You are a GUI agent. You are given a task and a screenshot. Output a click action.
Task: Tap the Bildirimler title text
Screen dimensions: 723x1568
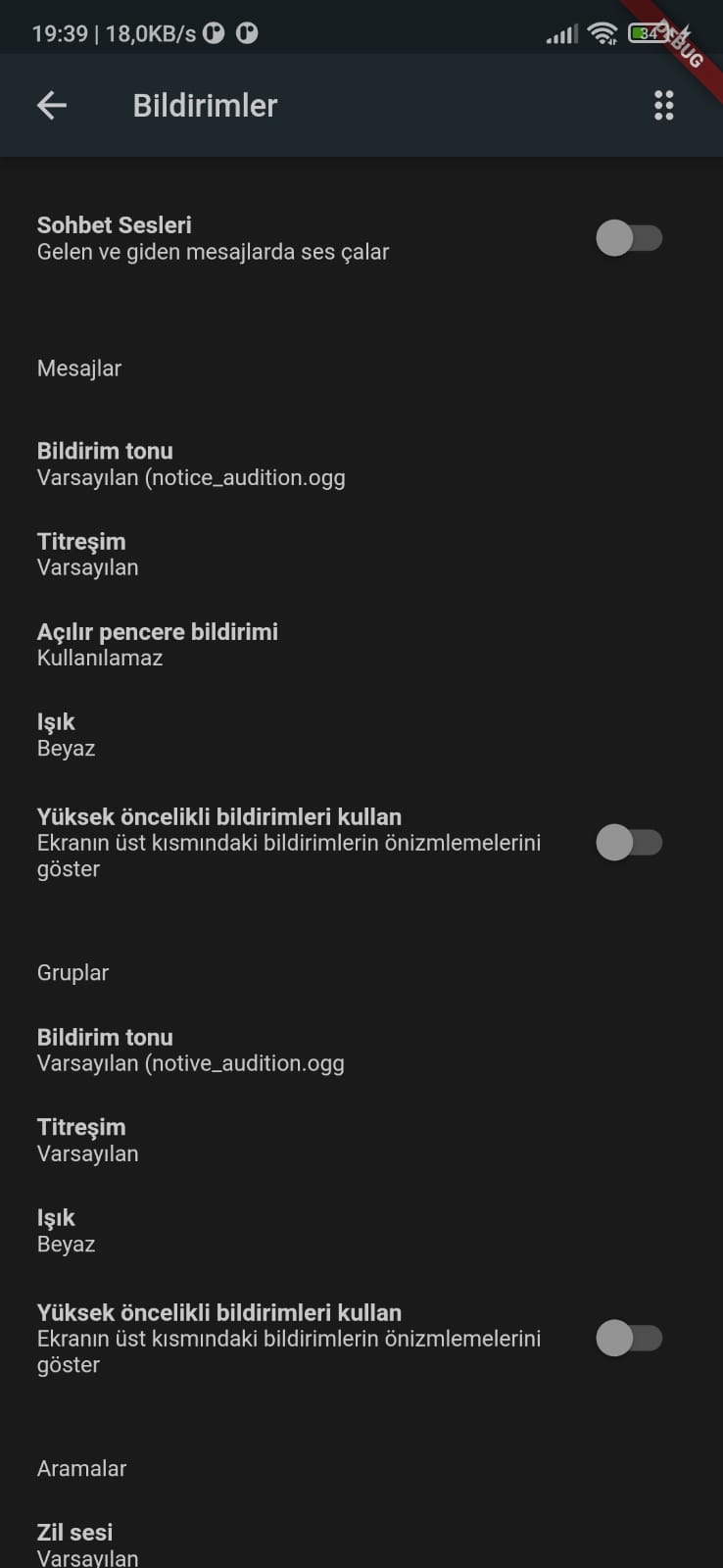pyautogui.click(x=204, y=105)
